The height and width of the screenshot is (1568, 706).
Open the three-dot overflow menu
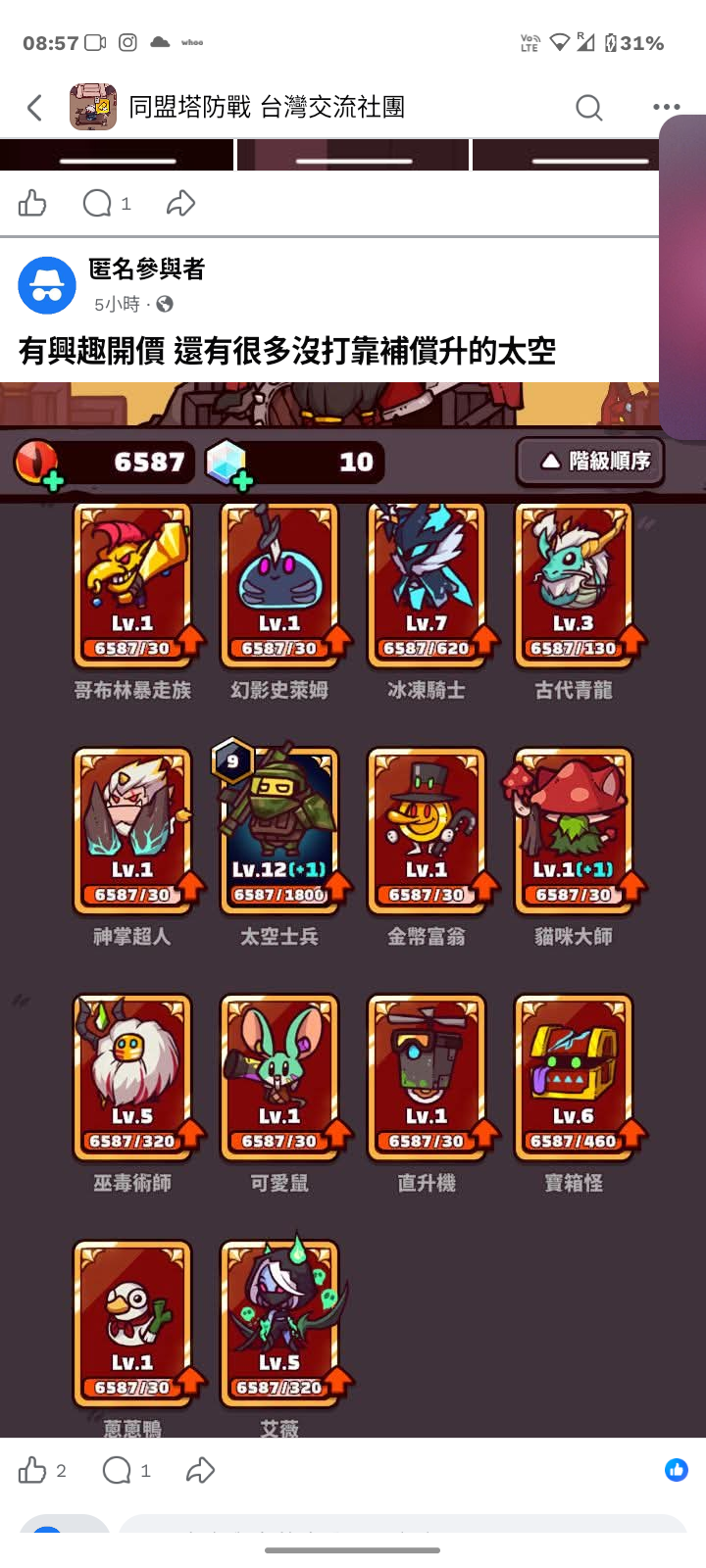click(666, 107)
